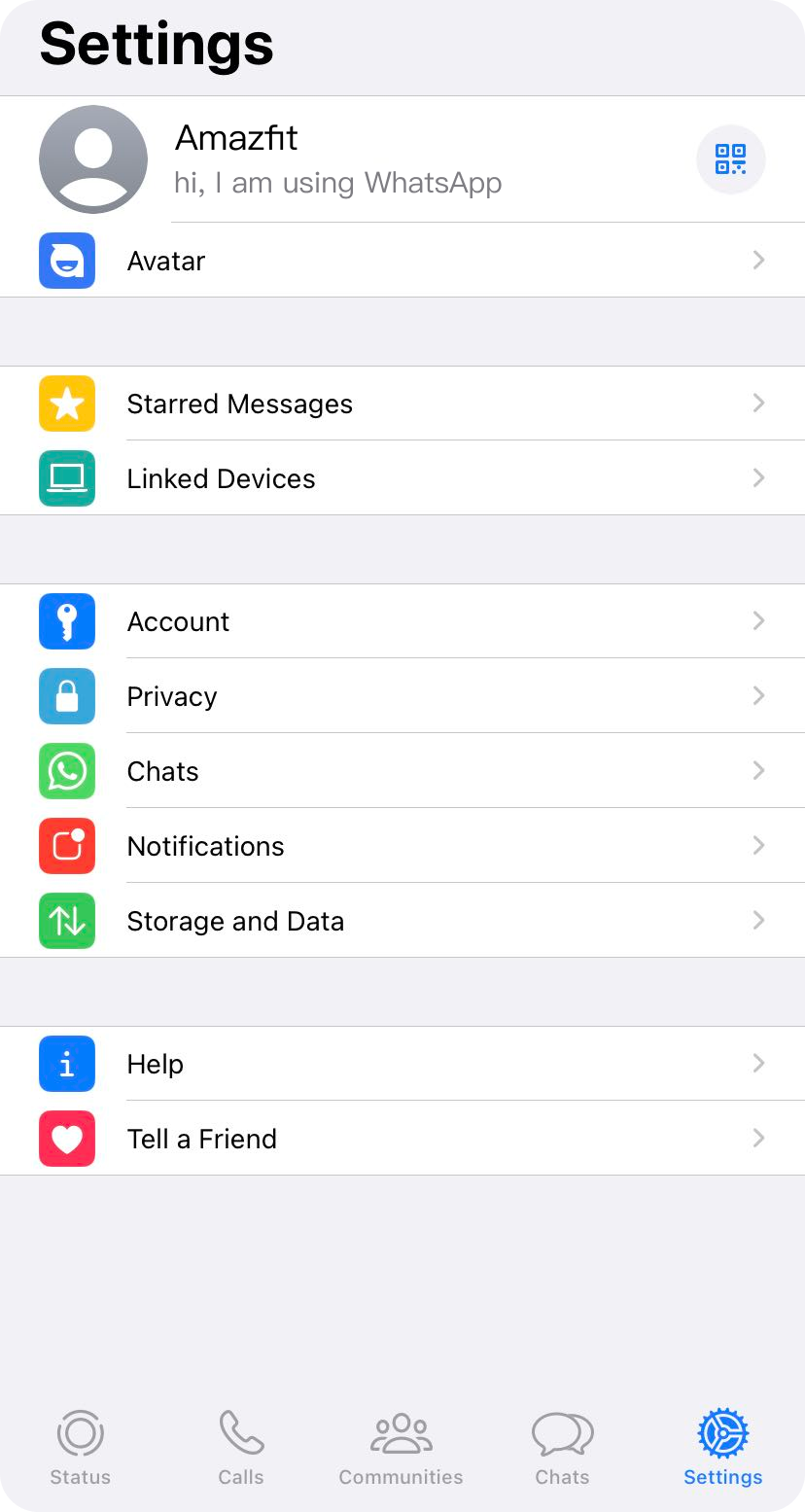
Task: Open Starred Messages
Action: (x=402, y=404)
